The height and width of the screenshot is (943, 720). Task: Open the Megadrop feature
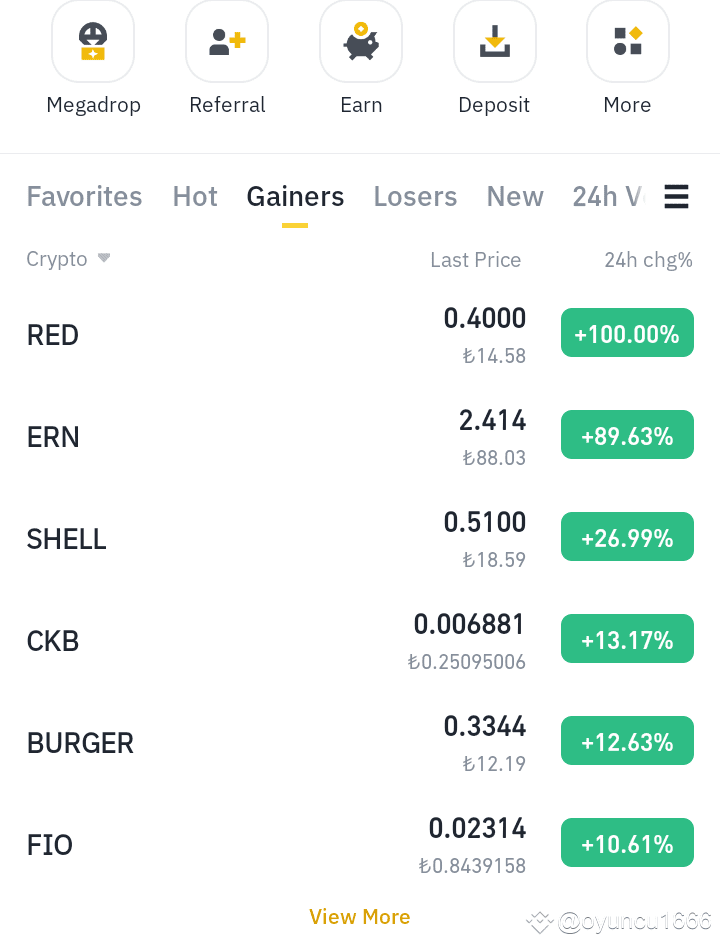coord(93,41)
